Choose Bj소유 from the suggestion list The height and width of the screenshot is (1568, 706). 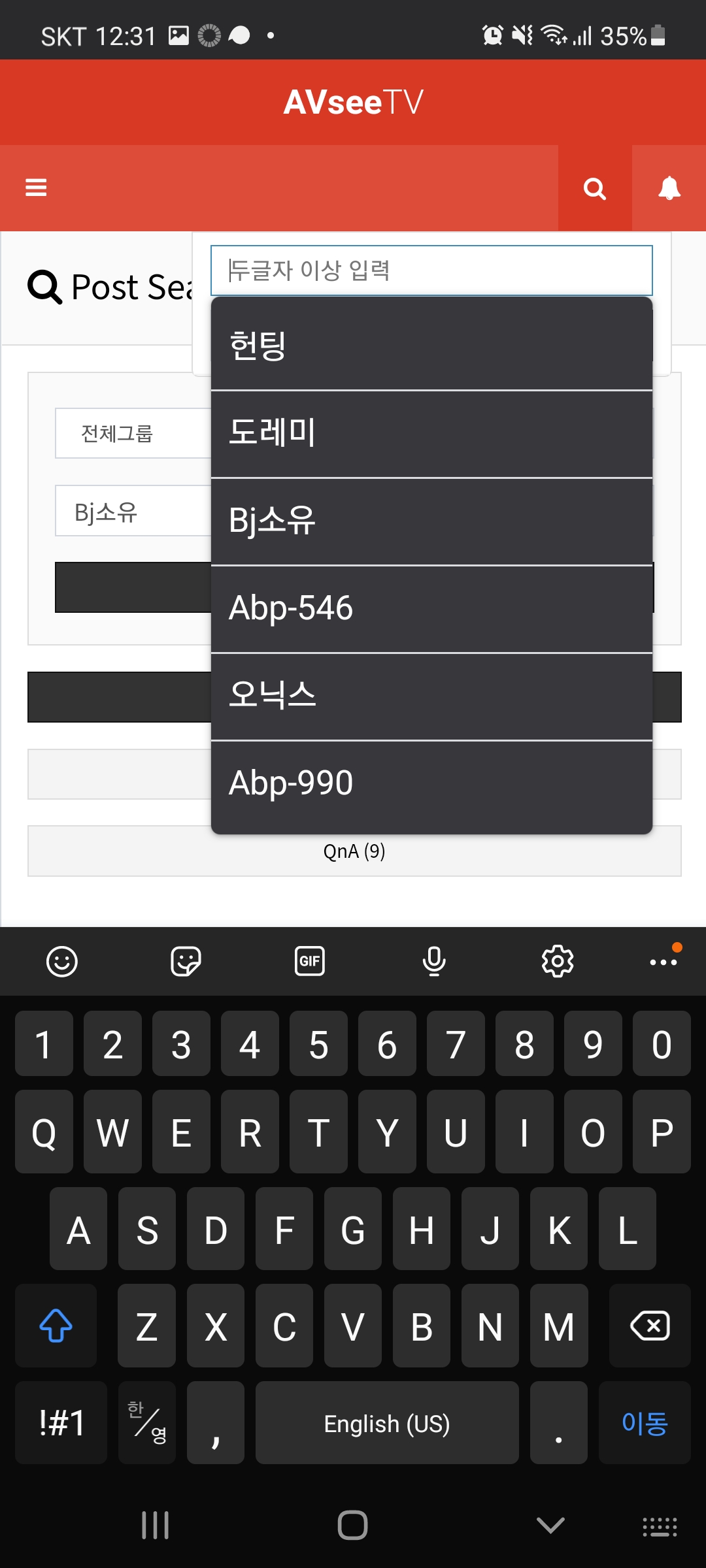[431, 521]
